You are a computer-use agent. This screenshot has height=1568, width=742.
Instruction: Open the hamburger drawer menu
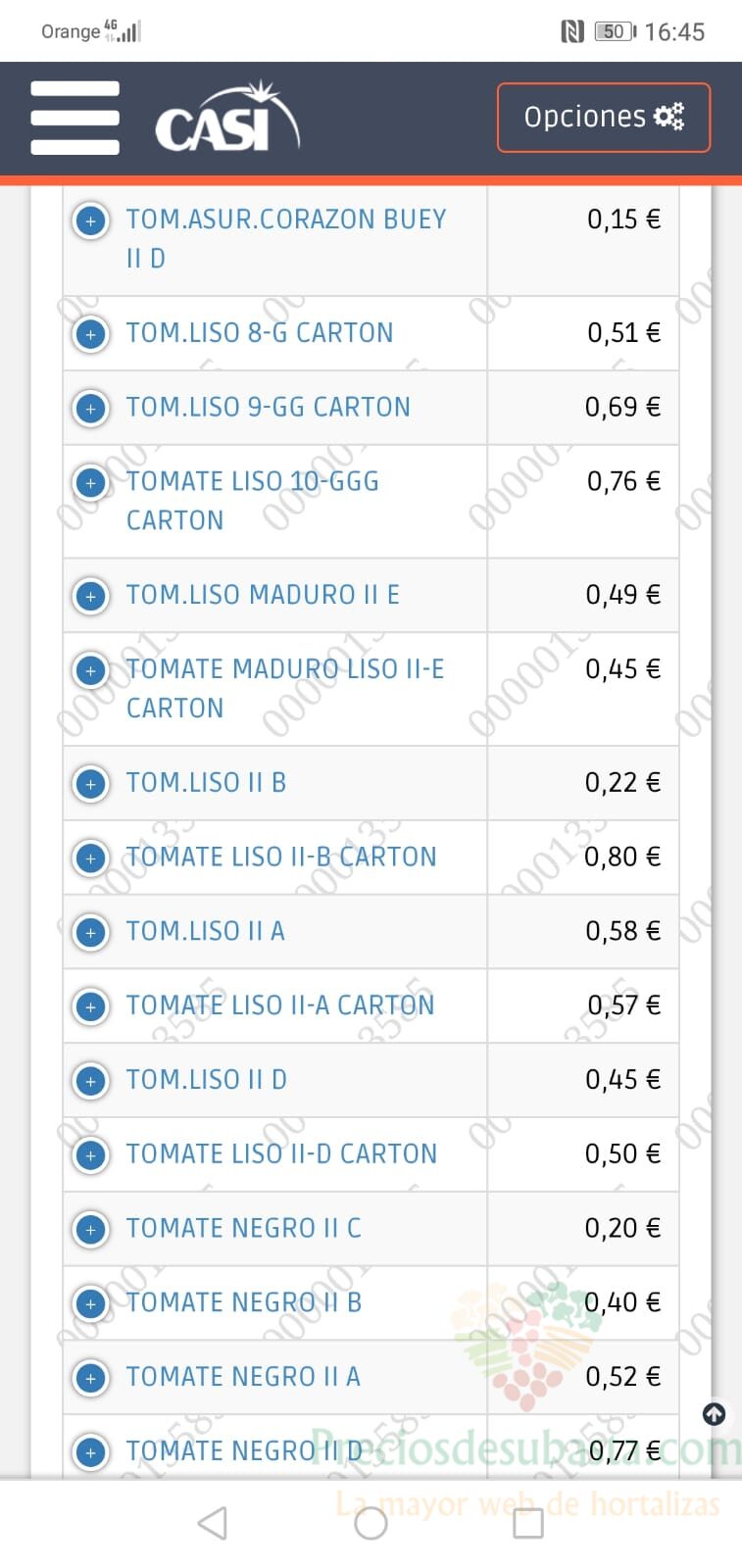74,118
